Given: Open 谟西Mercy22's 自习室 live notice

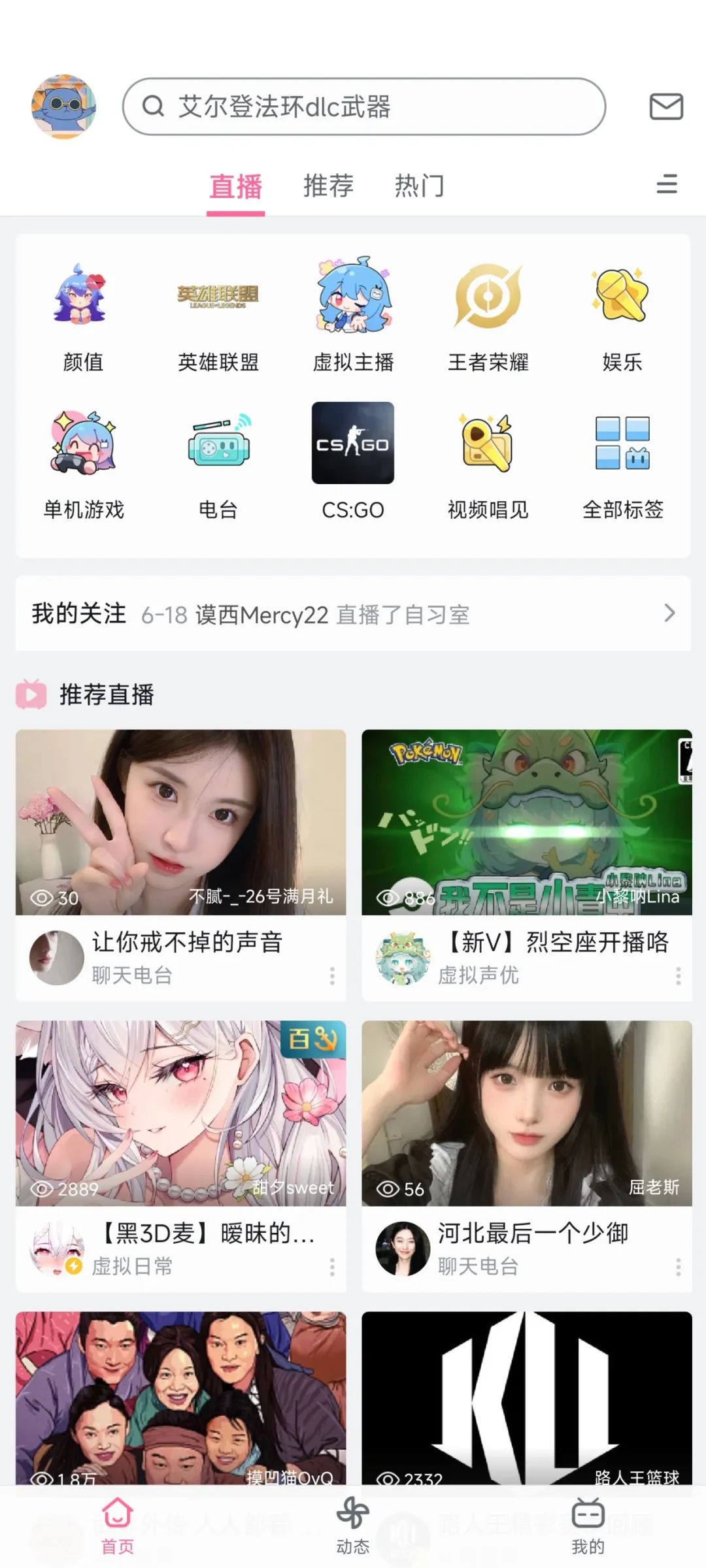Looking at the screenshot, I should point(307,614).
